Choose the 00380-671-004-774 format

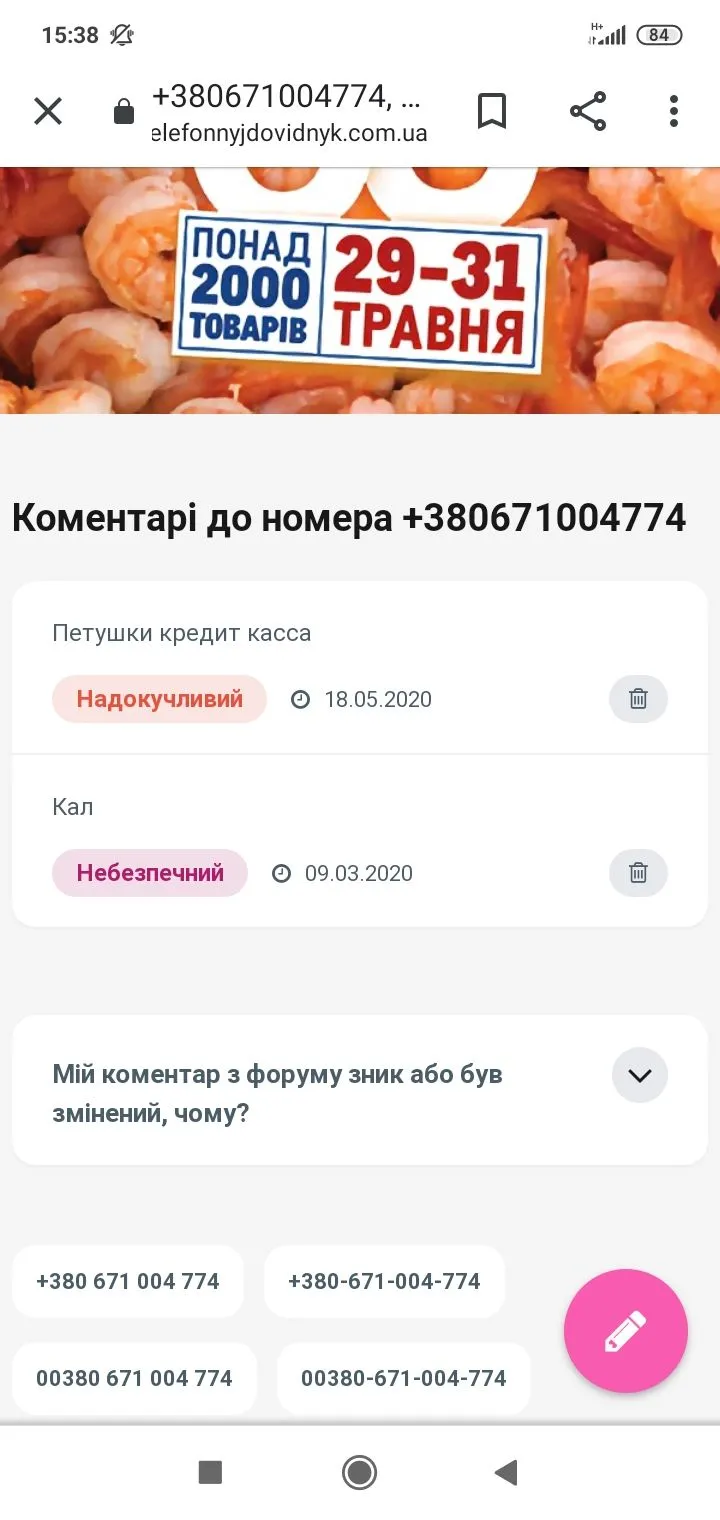coord(403,1378)
